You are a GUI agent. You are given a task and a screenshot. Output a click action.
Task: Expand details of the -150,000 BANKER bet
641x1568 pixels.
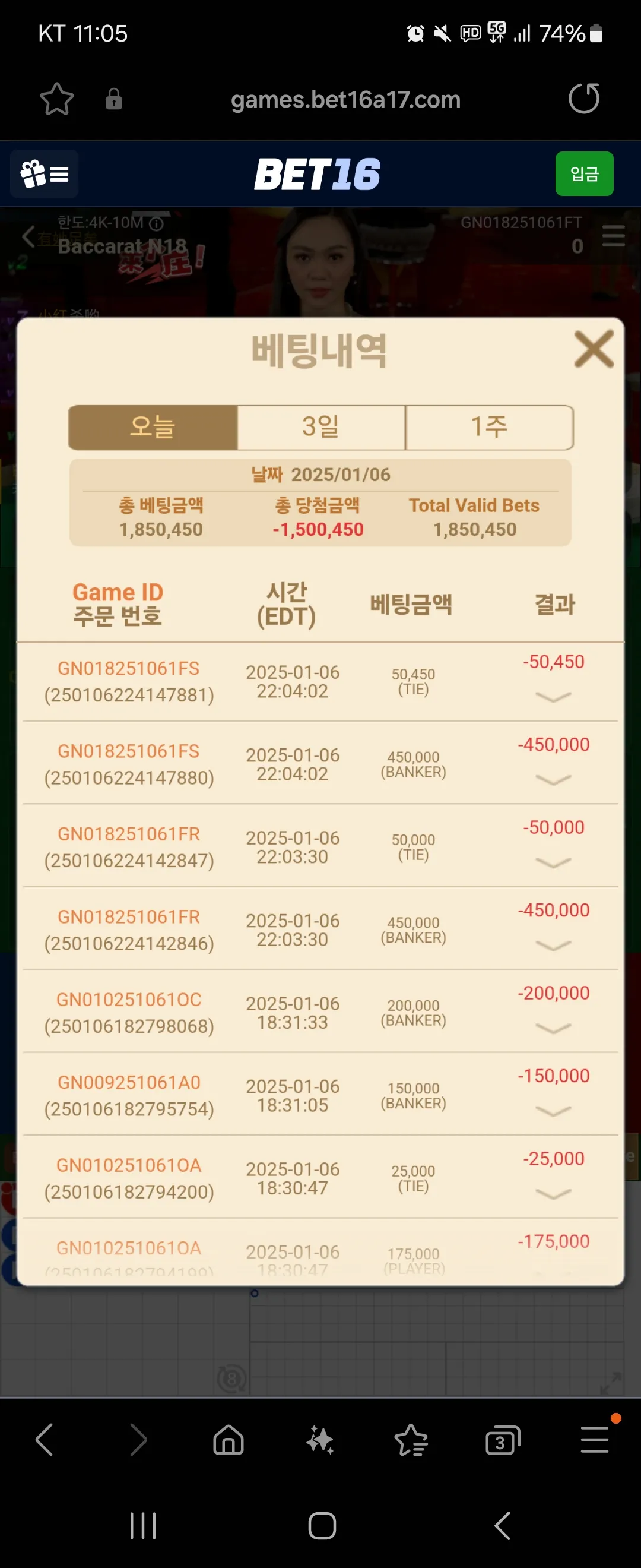tap(553, 1111)
